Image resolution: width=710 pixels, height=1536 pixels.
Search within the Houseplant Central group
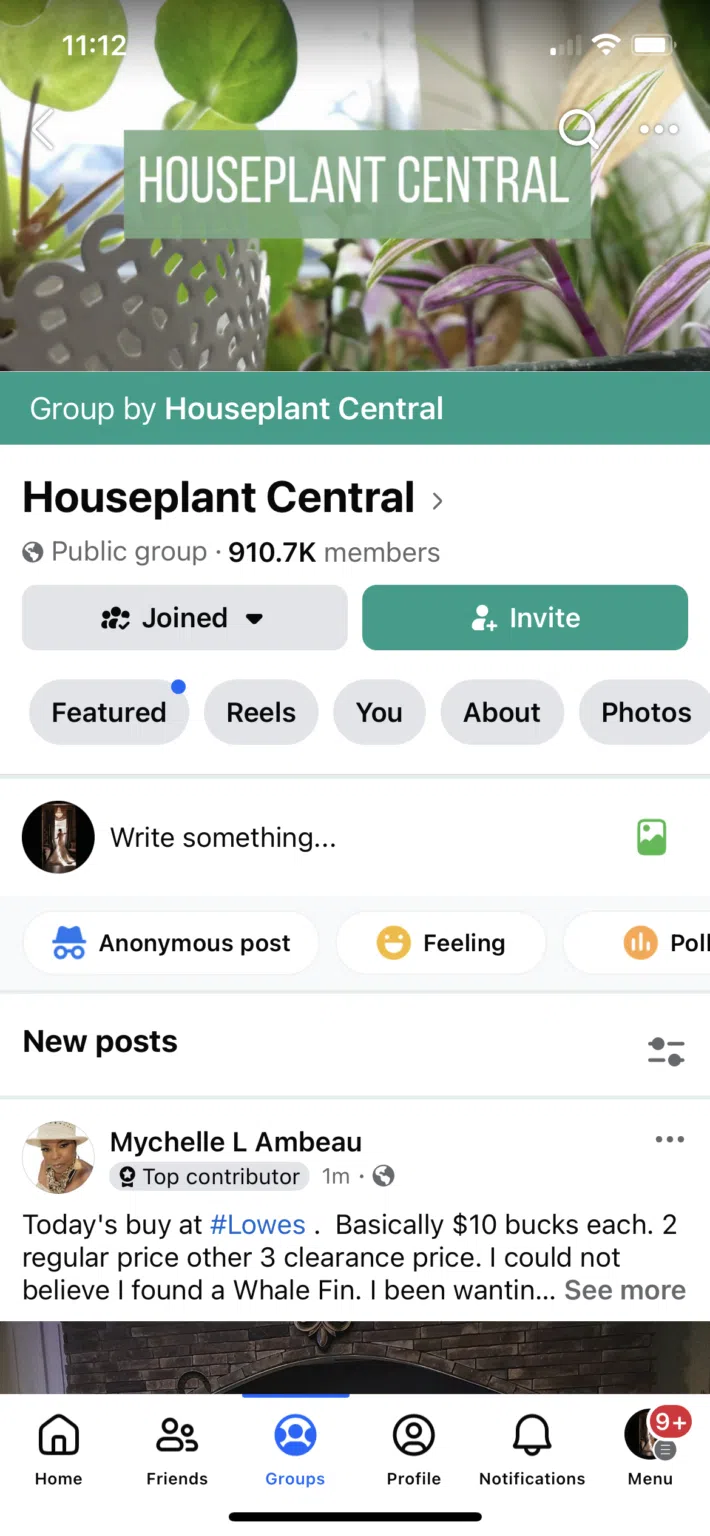pos(578,129)
